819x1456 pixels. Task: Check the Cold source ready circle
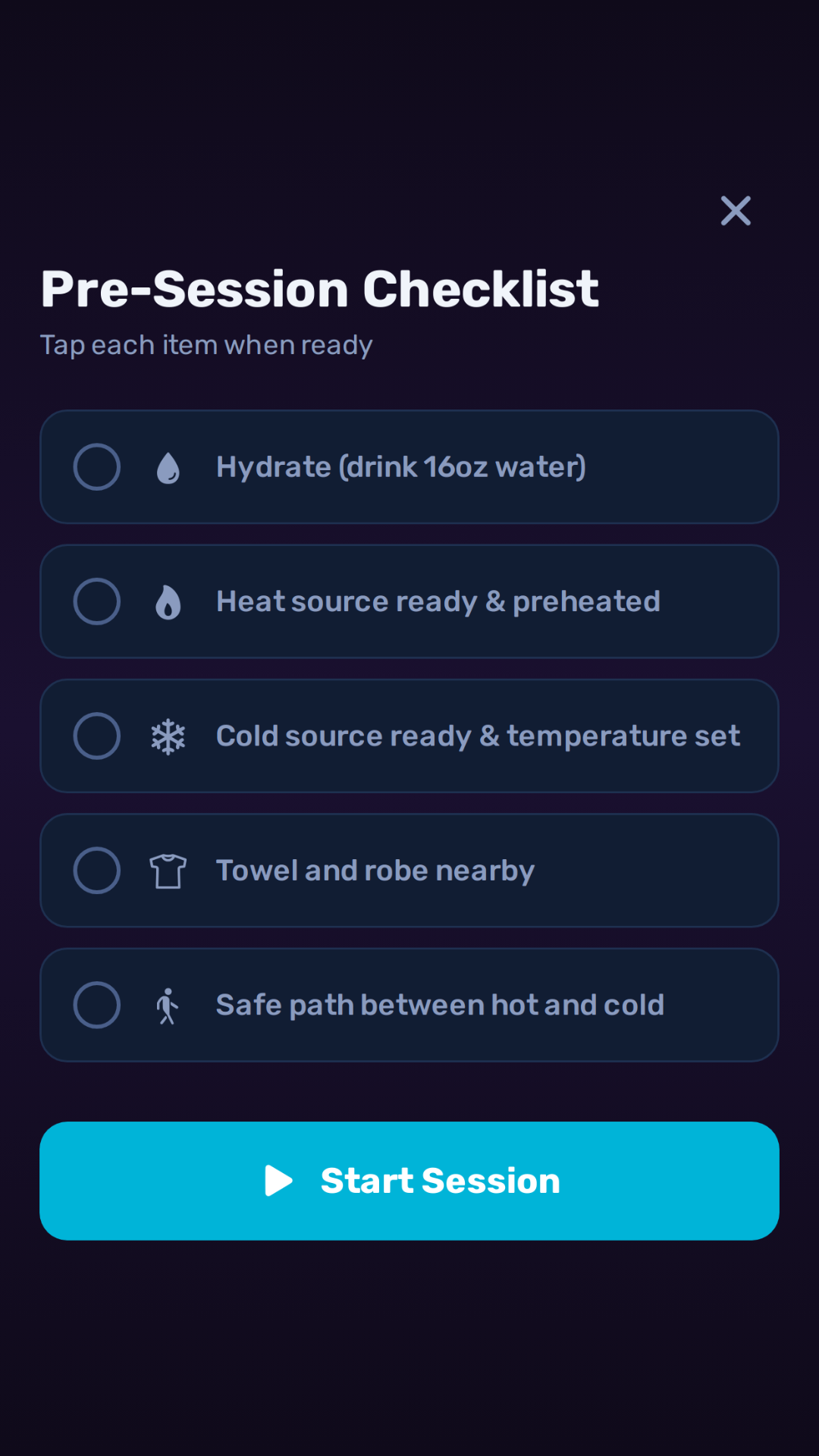tap(96, 735)
